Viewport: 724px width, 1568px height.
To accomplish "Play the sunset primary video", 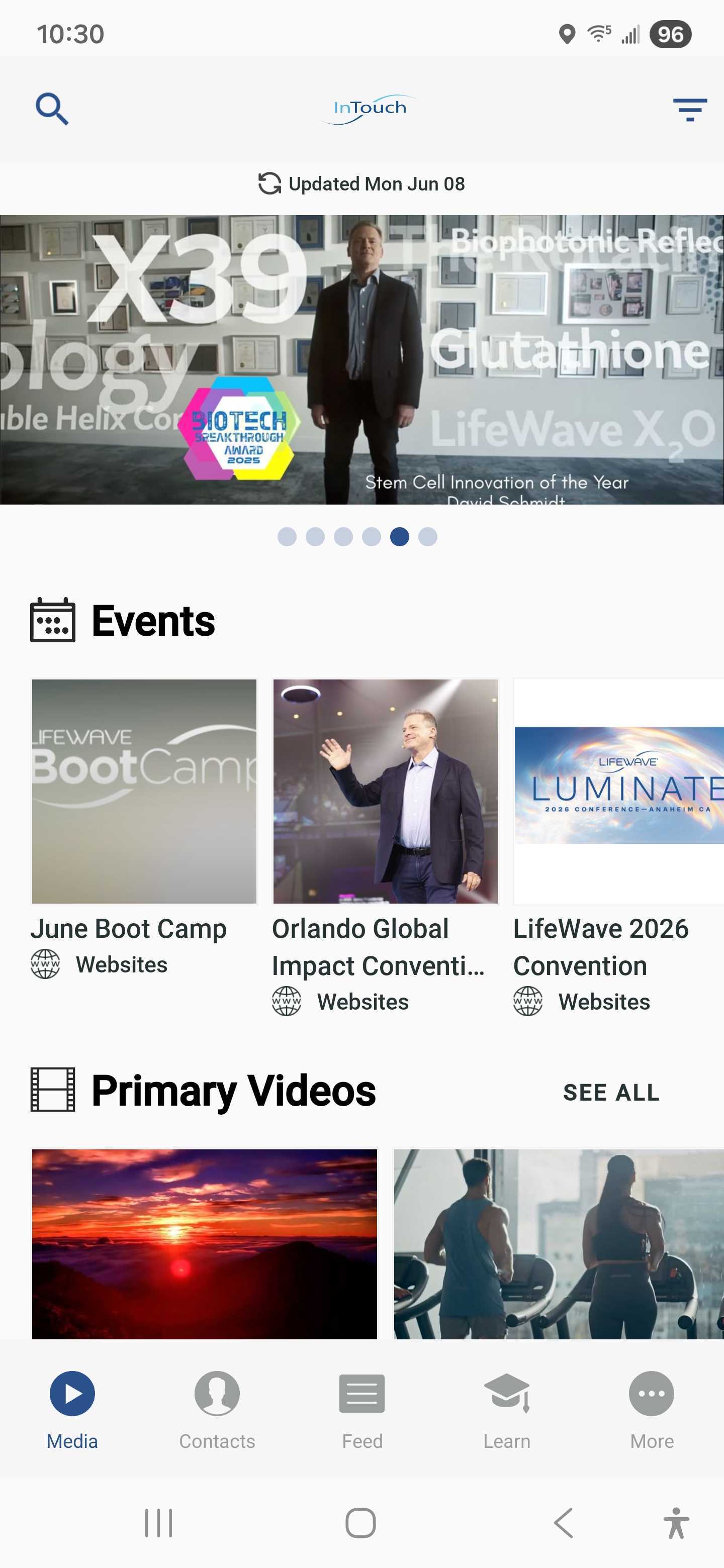I will pyautogui.click(x=205, y=1243).
